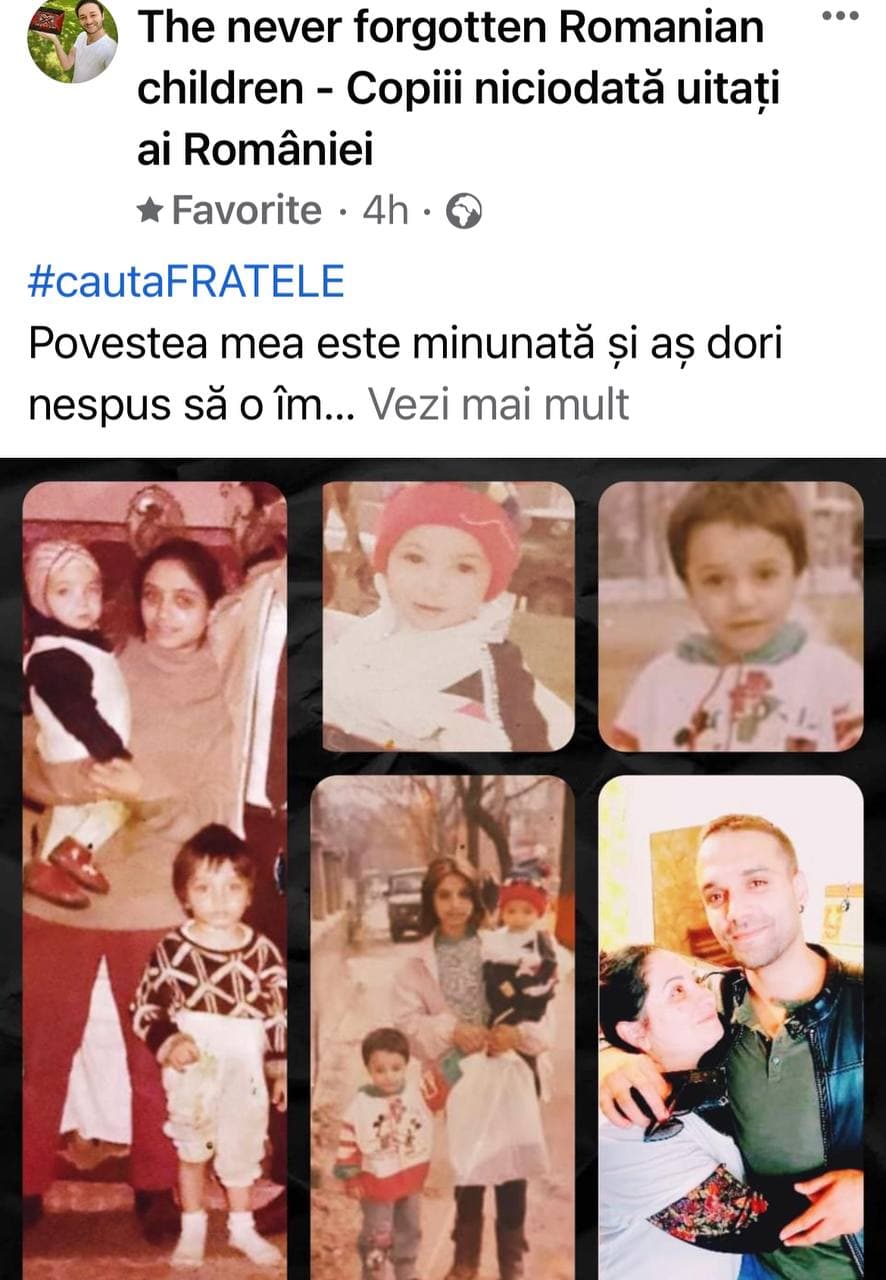
Task: Expand the post with Vezi mai mult
Action: point(499,405)
